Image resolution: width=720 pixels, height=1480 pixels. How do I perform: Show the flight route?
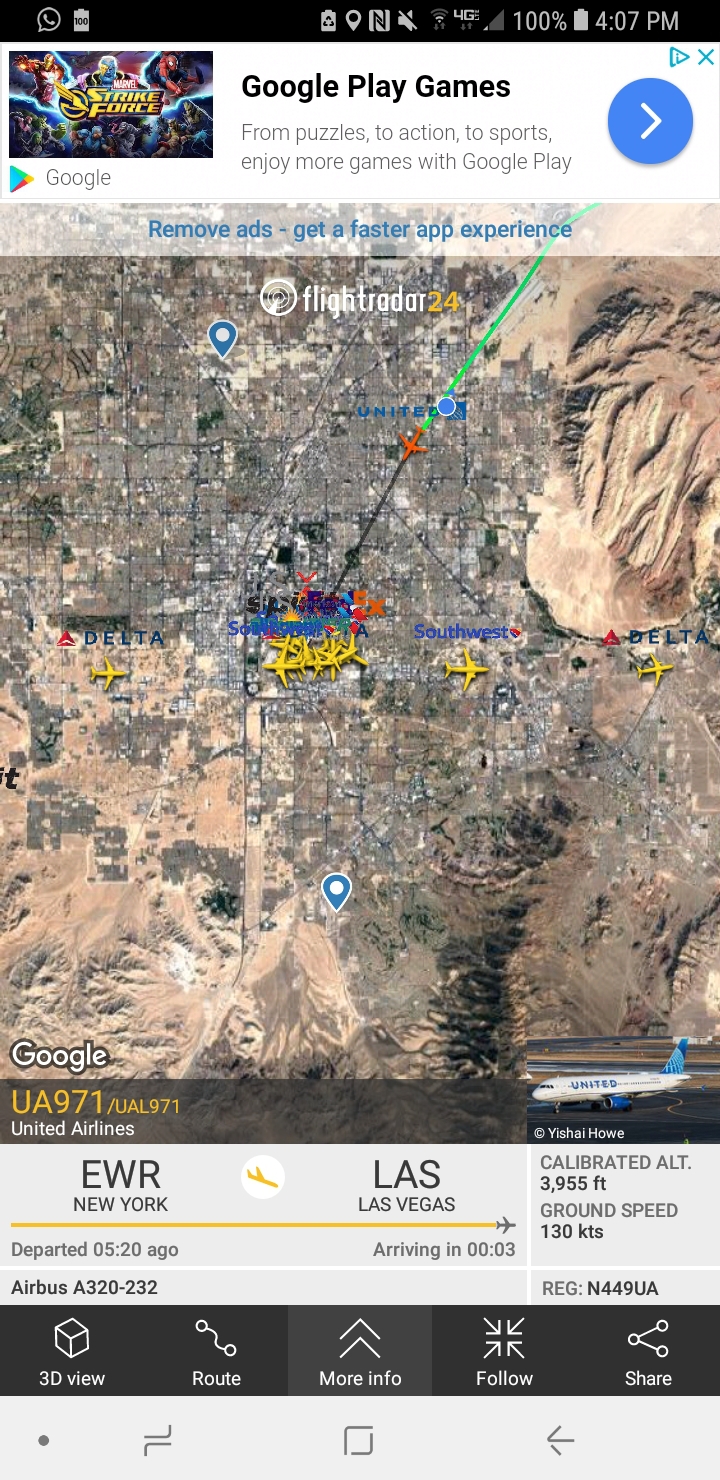coord(216,1351)
